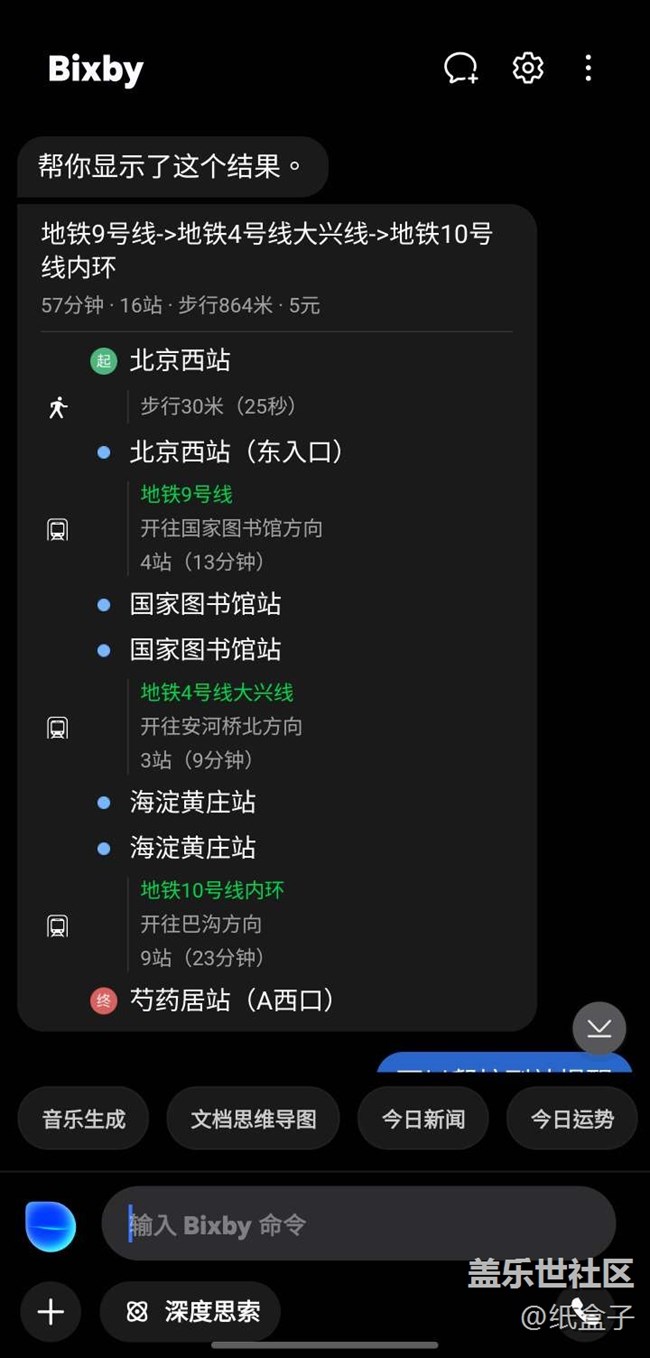Viewport: 650px width, 1358px height.
Task: Activate the blue Bixby voice orb
Action: coord(50,1226)
